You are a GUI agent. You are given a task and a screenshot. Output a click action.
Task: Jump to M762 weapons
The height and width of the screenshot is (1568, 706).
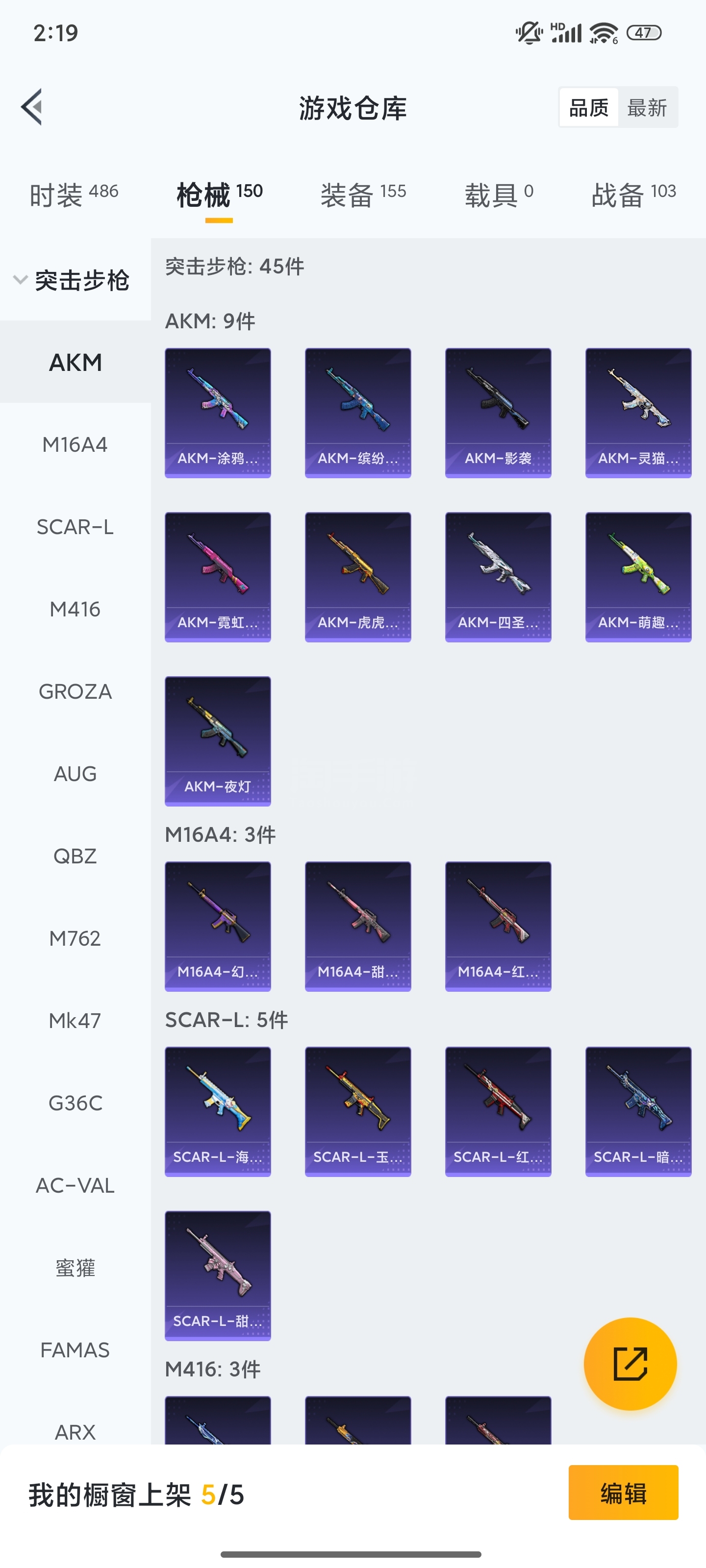pos(75,939)
